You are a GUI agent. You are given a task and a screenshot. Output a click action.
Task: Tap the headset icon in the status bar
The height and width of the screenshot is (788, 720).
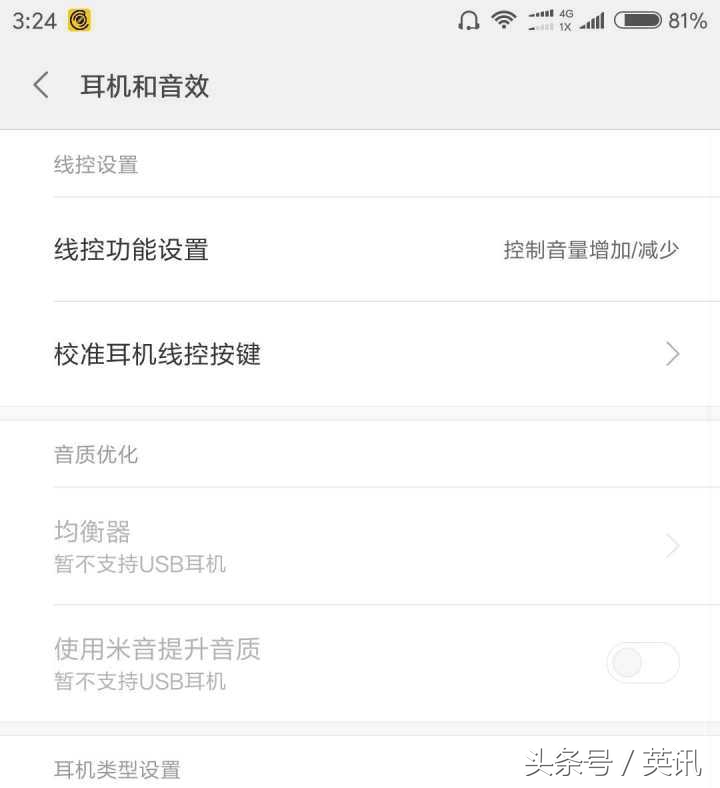pos(467,19)
